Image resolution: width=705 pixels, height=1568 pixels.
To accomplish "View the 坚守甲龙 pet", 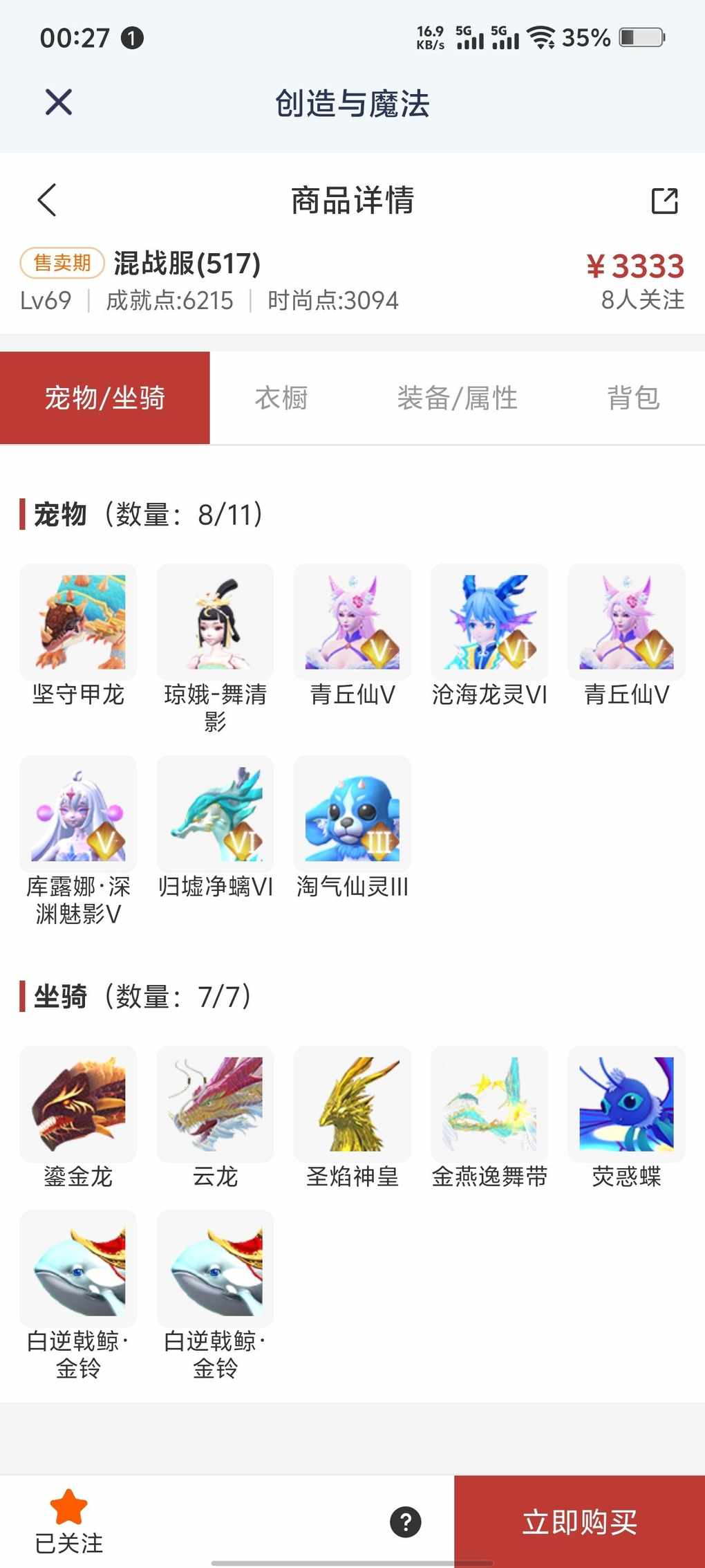I will [78, 622].
